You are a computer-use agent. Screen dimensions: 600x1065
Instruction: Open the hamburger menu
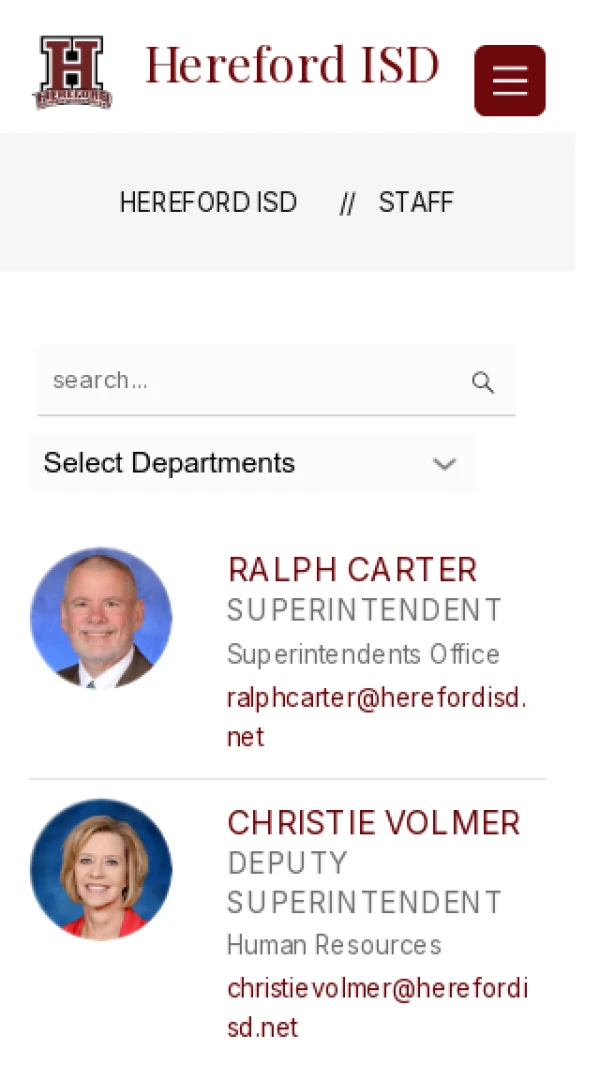point(509,80)
